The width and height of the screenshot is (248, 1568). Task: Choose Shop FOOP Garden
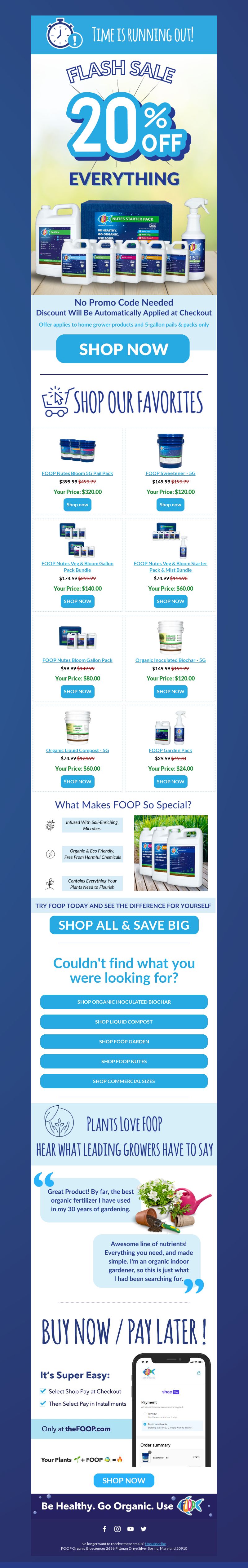pos(124,1042)
